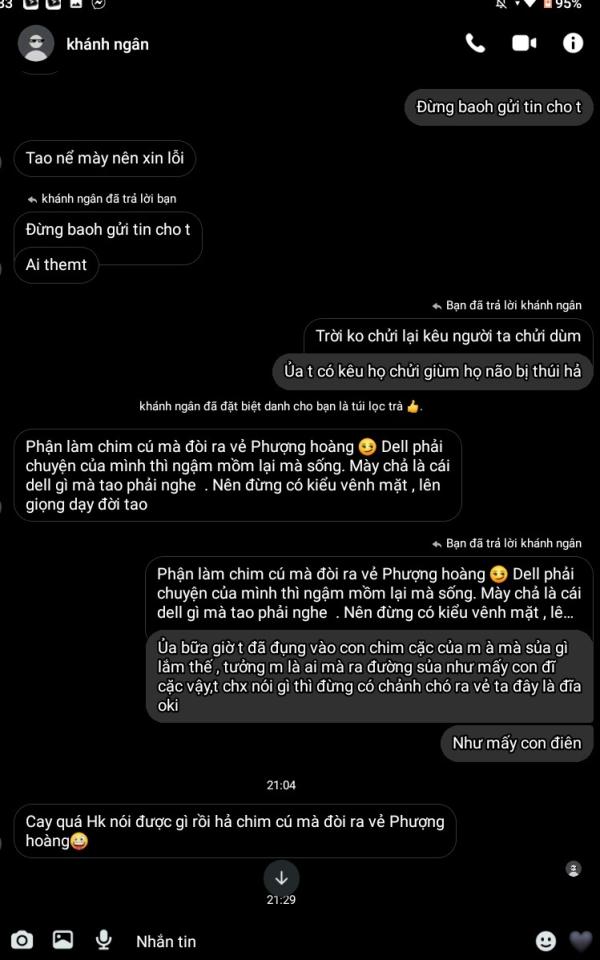The image size is (600, 960).
Task: Record a voice message with the microphone
Action: point(103,940)
